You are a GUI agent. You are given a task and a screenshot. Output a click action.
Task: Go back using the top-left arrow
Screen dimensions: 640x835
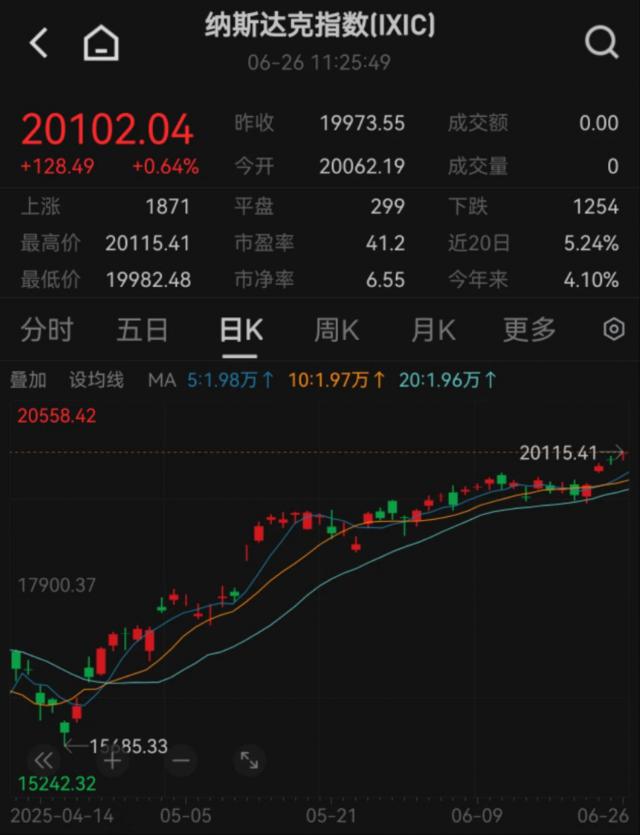[x=39, y=43]
